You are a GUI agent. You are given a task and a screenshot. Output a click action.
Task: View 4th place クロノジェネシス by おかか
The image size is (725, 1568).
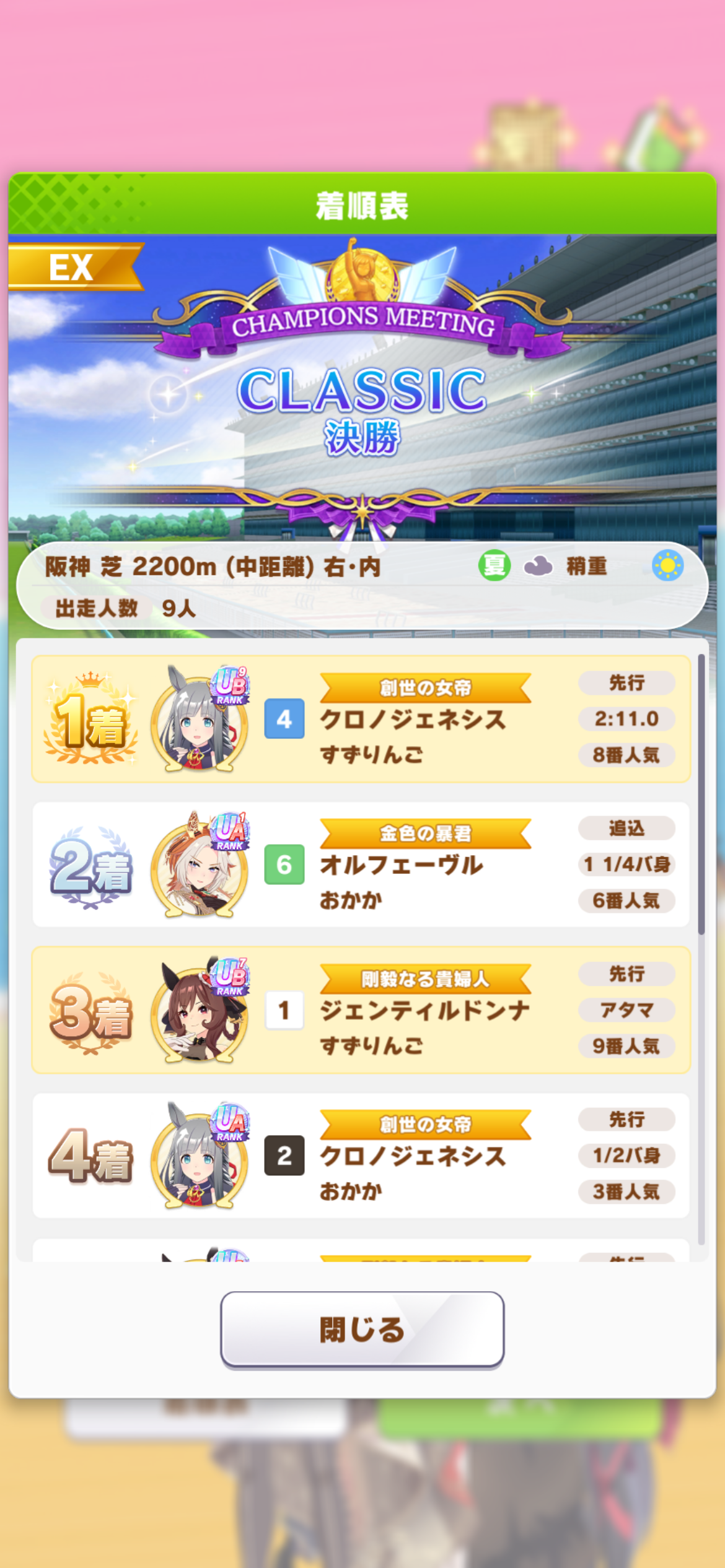(x=361, y=1156)
